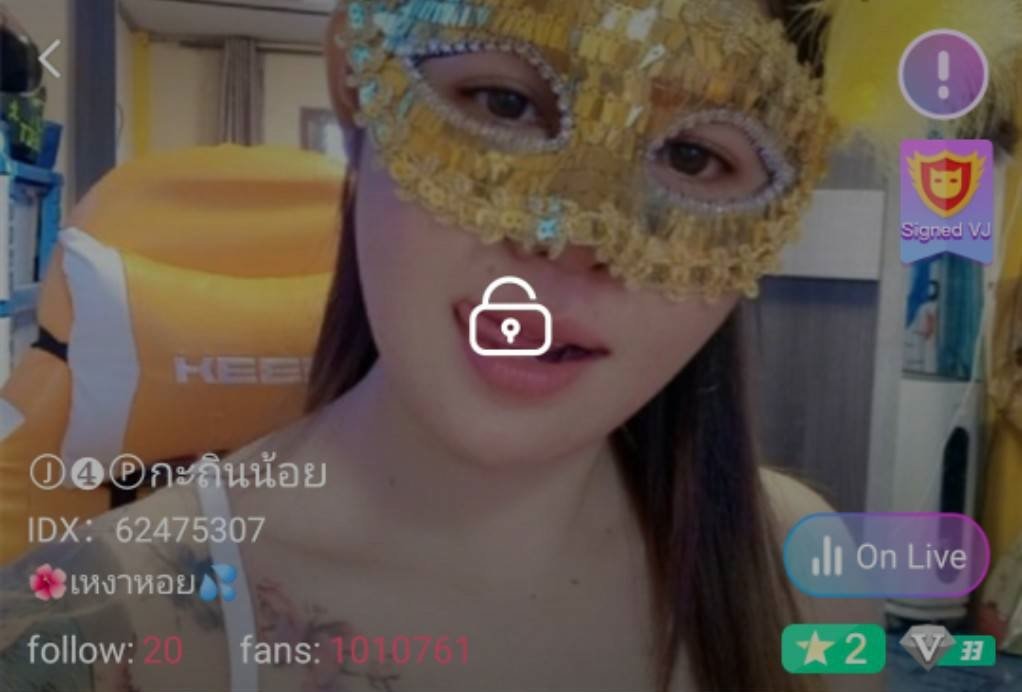This screenshot has height=692, width=1022.
Task: Open the Signed VJ badge
Action: (945, 198)
